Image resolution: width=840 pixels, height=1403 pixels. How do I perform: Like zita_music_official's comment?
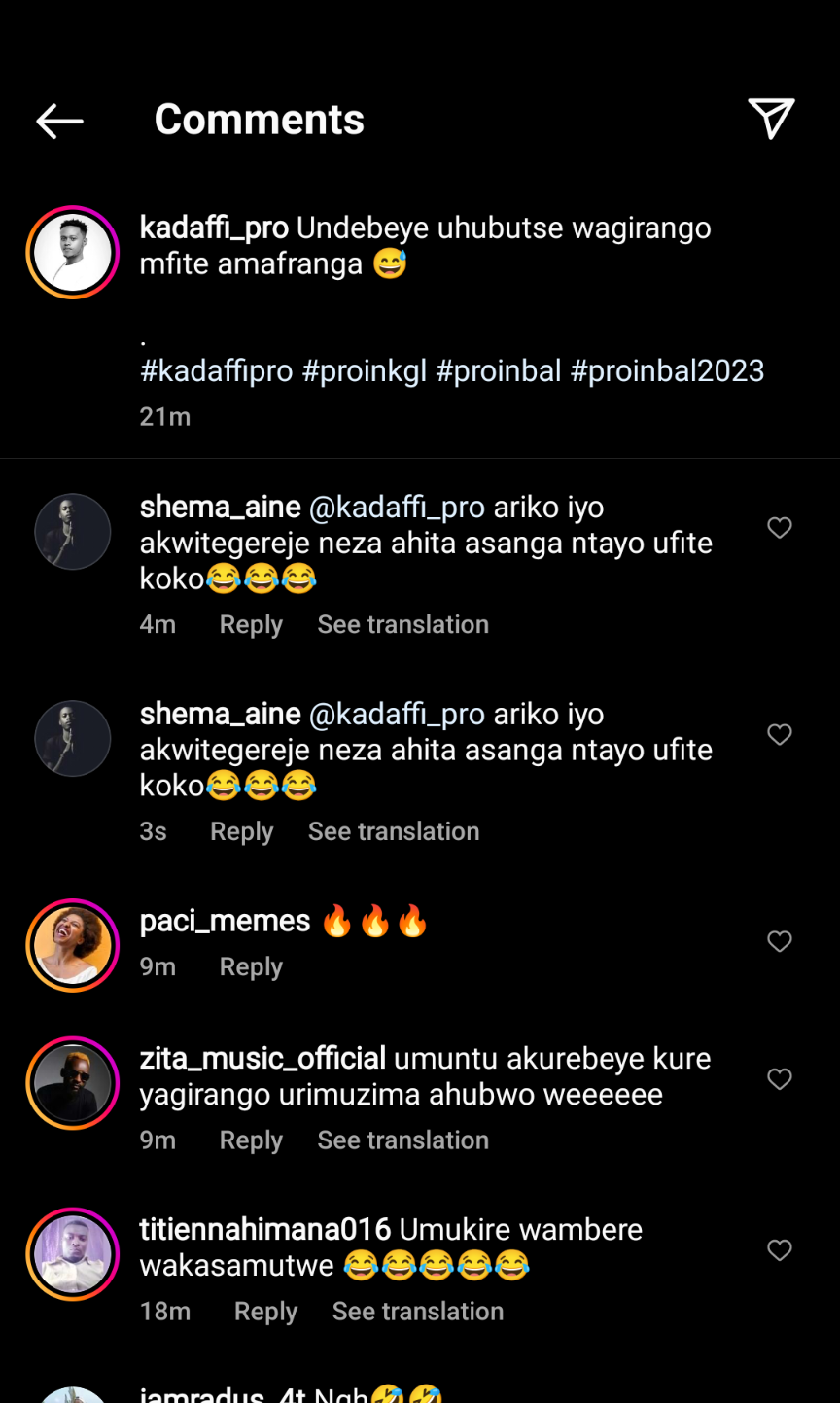780,1079
